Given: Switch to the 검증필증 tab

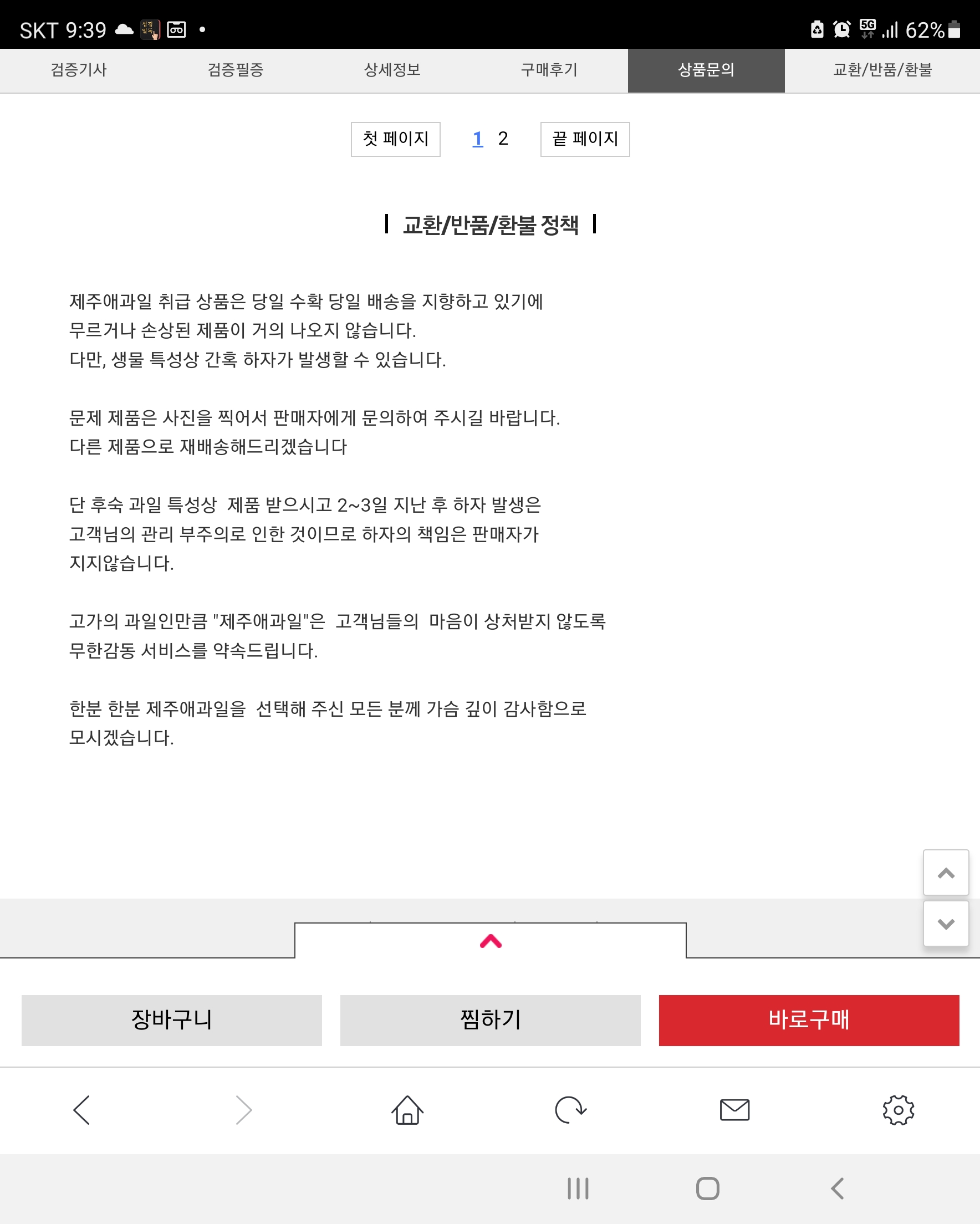Looking at the screenshot, I should [x=235, y=70].
